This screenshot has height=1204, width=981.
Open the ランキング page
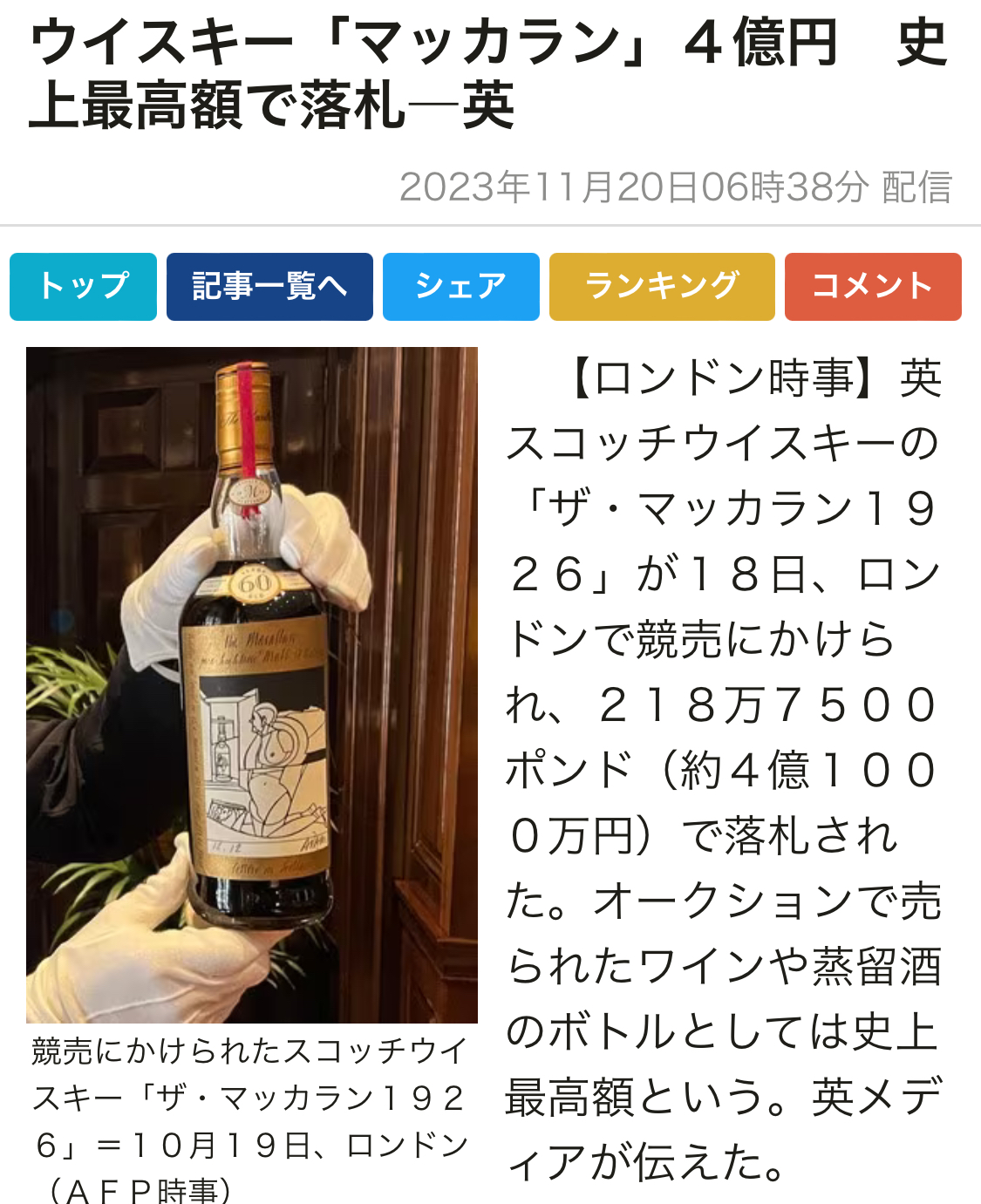point(661,287)
